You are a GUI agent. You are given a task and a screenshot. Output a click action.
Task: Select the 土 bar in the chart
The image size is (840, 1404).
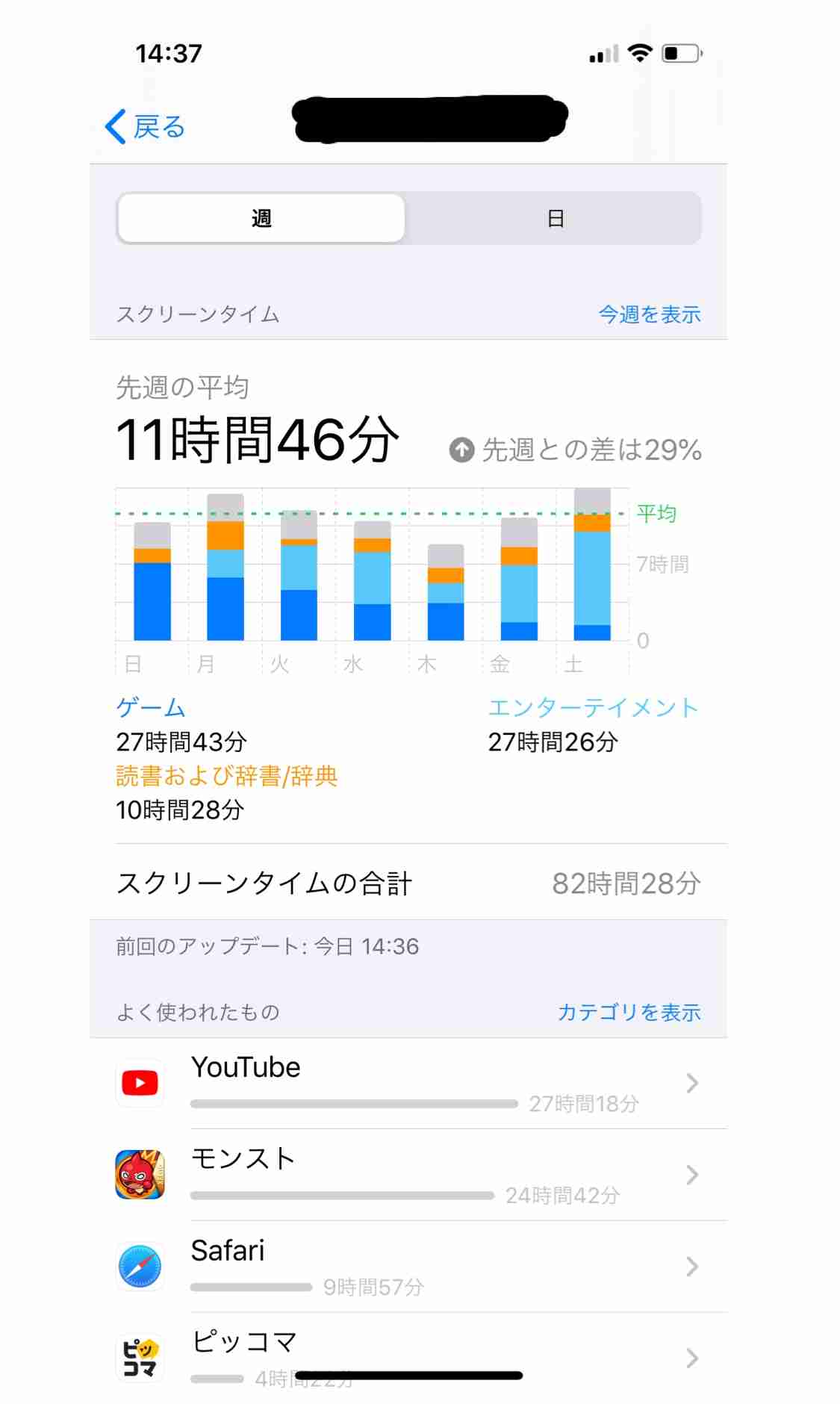[x=592, y=565]
